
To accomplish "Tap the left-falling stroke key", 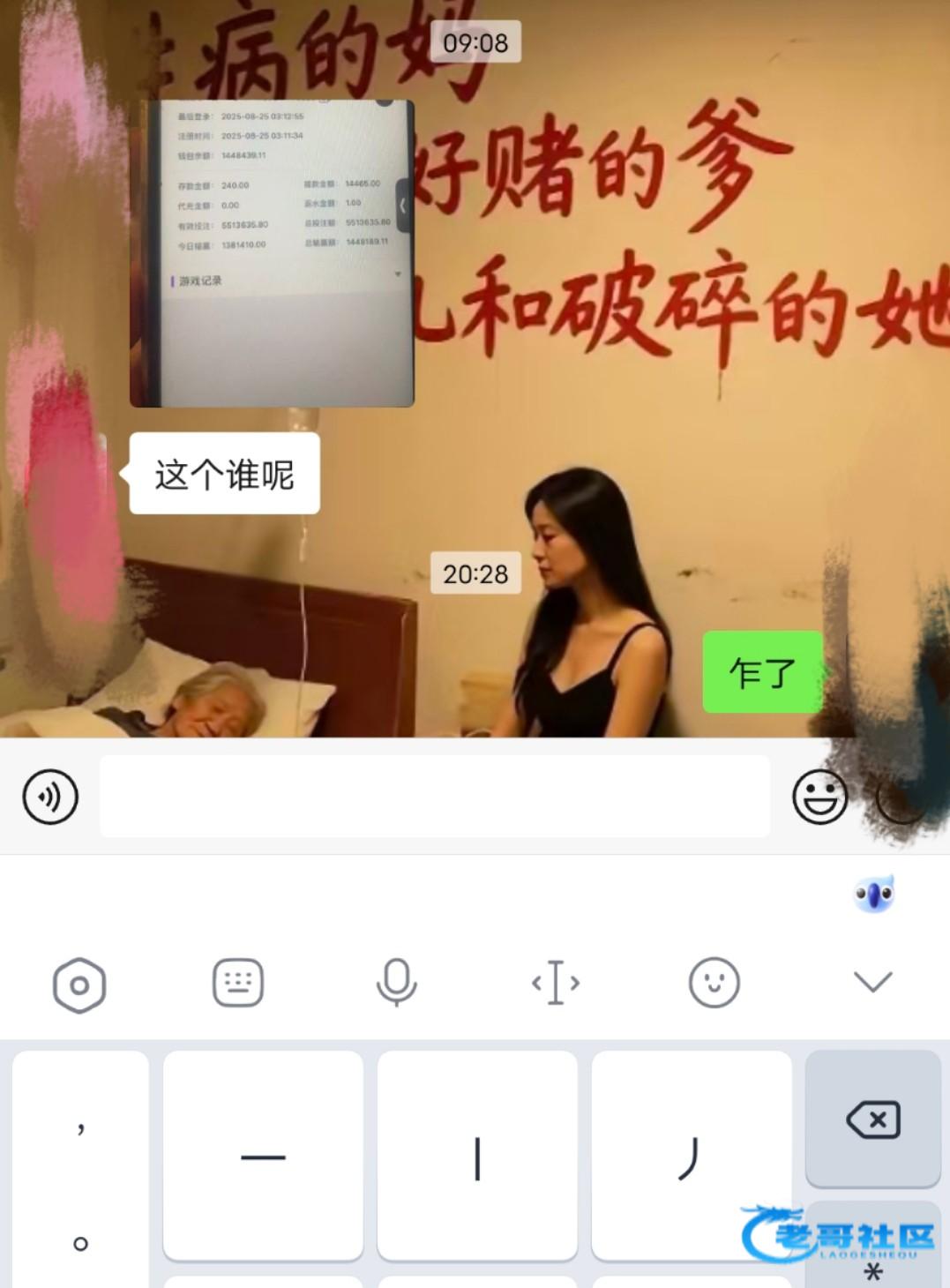I will coord(691,1156).
